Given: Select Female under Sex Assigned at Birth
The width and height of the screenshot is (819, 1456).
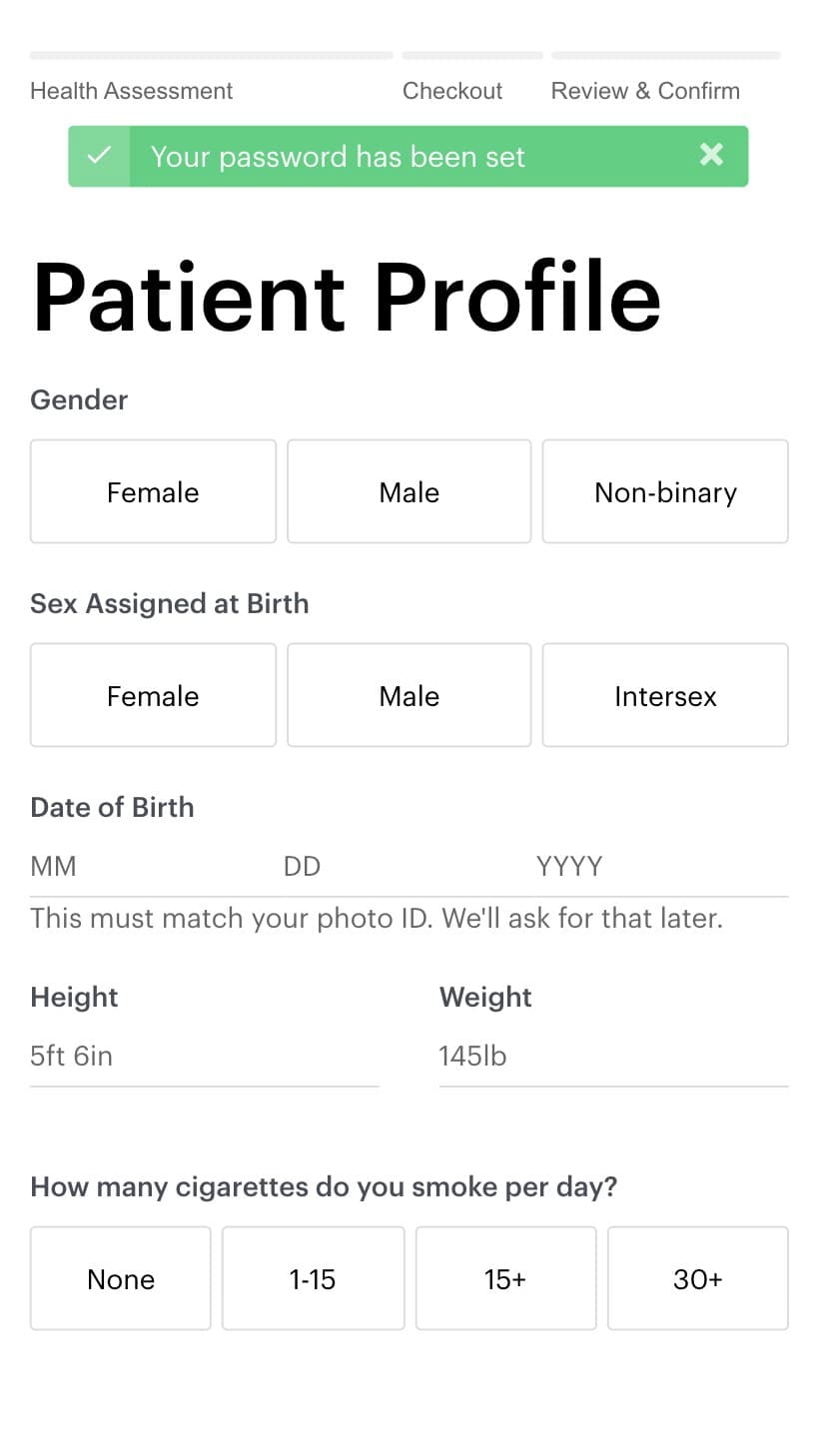Looking at the screenshot, I should point(153,695).
